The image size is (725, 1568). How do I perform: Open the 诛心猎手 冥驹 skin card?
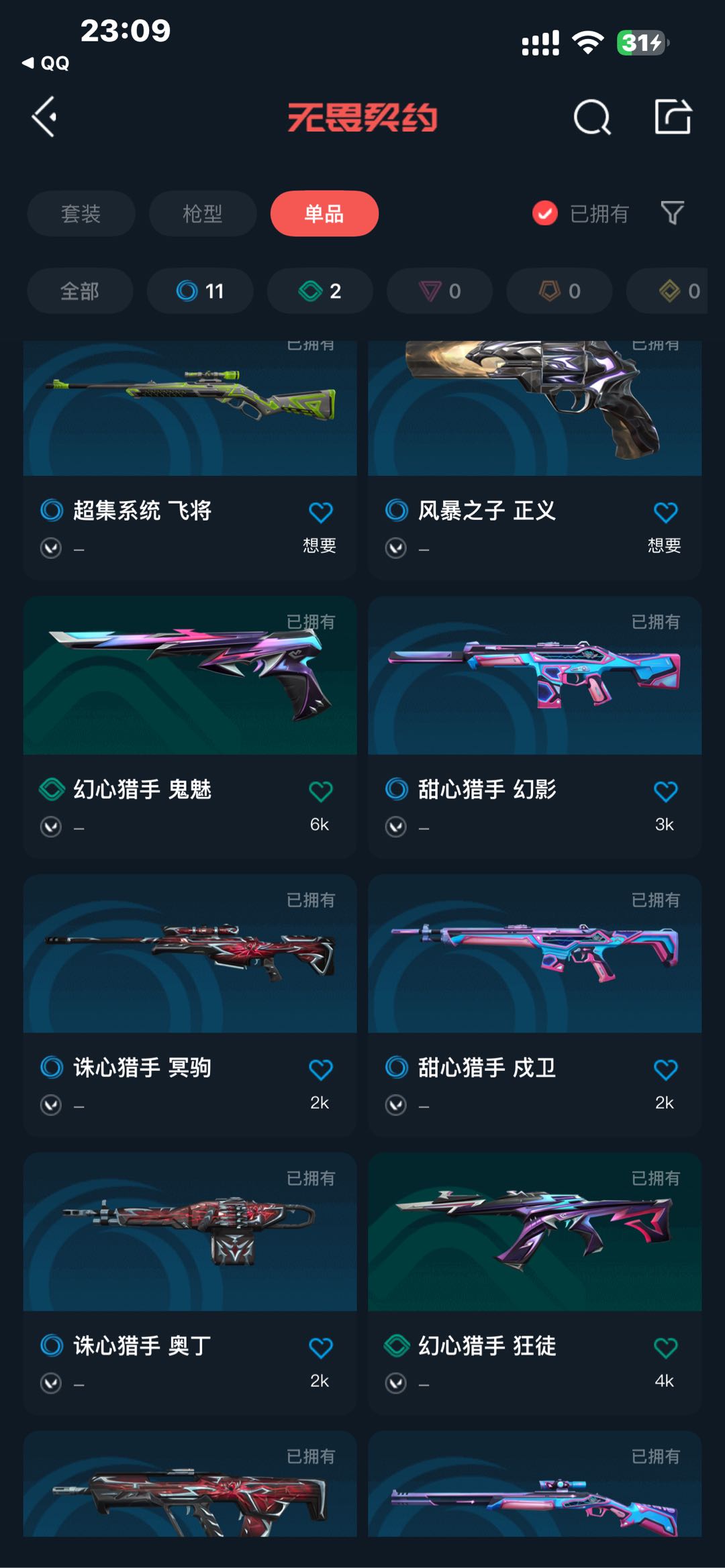(x=190, y=955)
